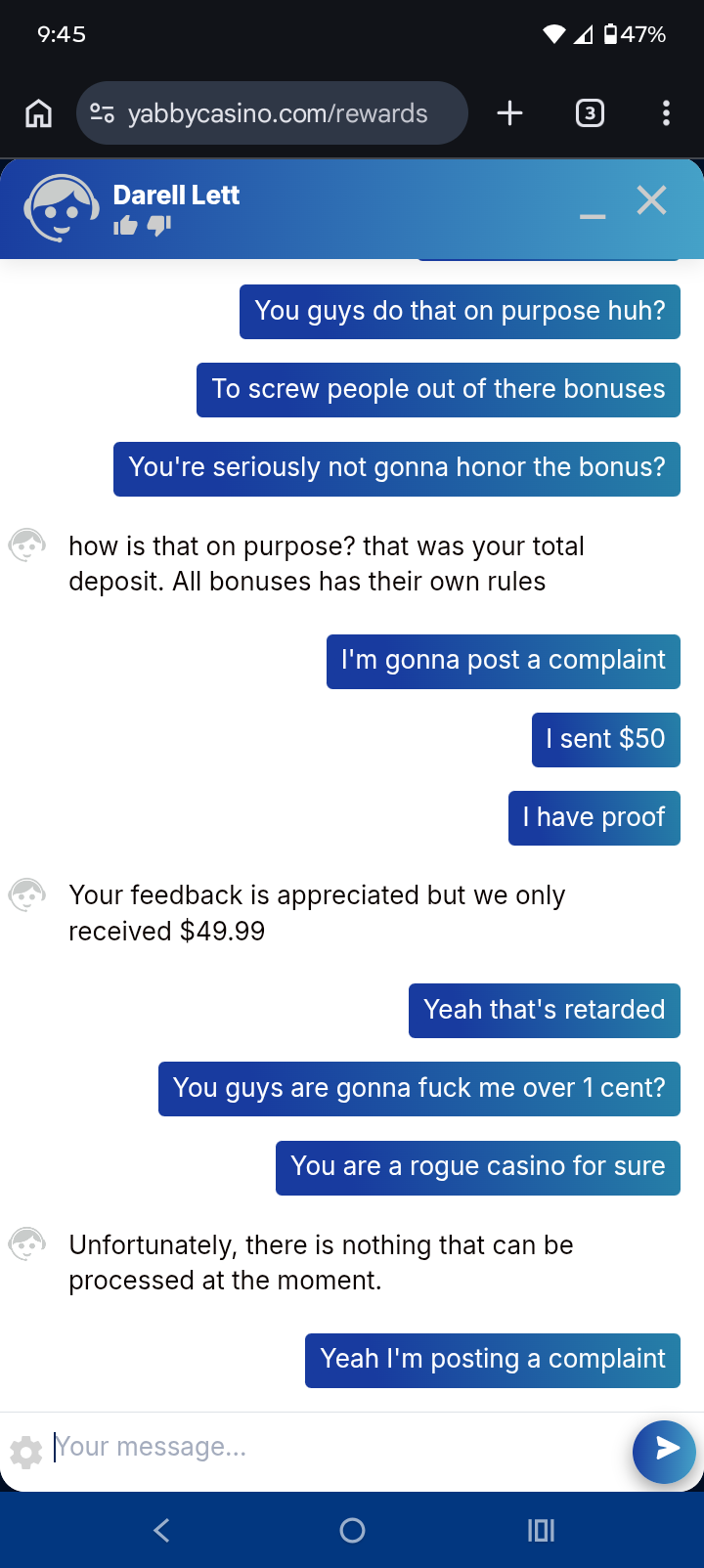704x1568 pixels.
Task: Send the chat message
Action: [x=665, y=1451]
